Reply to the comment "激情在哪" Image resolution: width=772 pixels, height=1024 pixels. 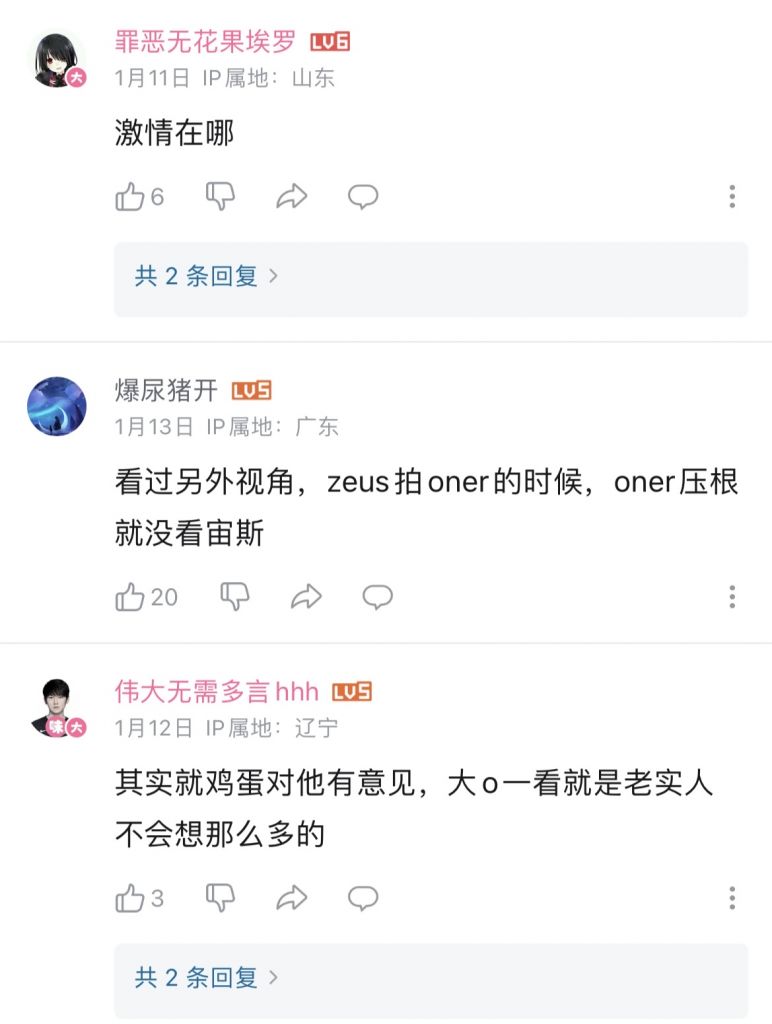click(363, 196)
